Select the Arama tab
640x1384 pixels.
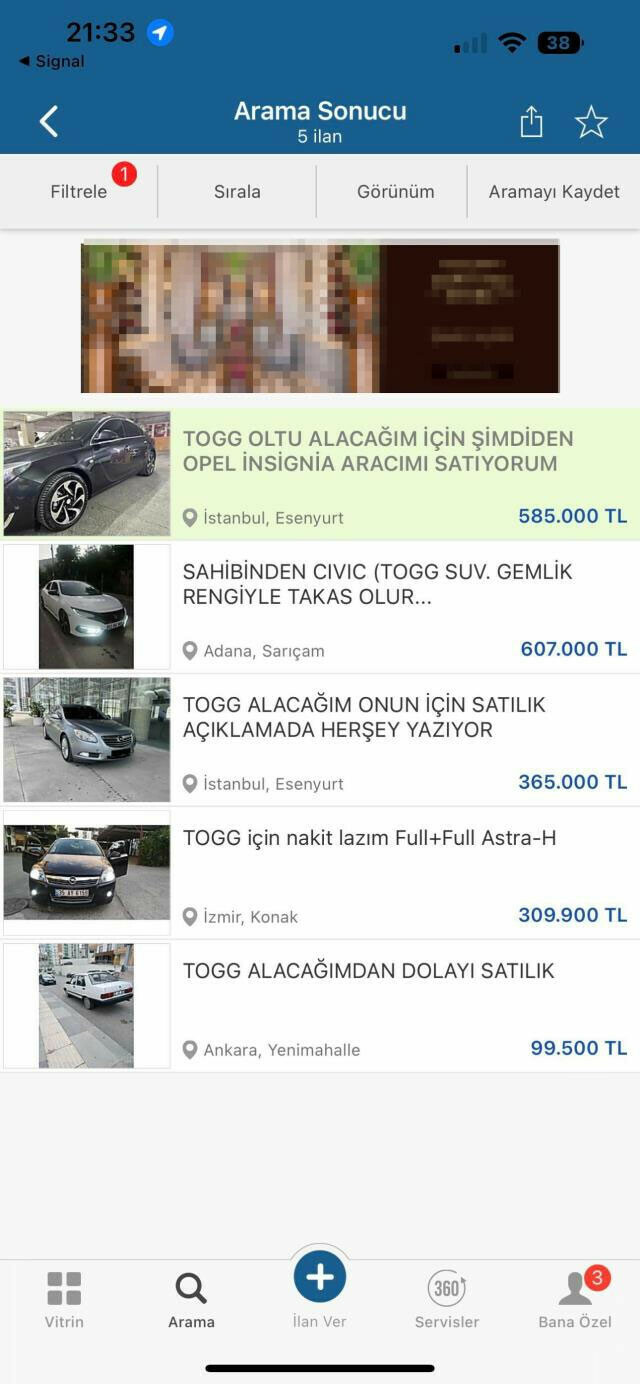tap(191, 1299)
